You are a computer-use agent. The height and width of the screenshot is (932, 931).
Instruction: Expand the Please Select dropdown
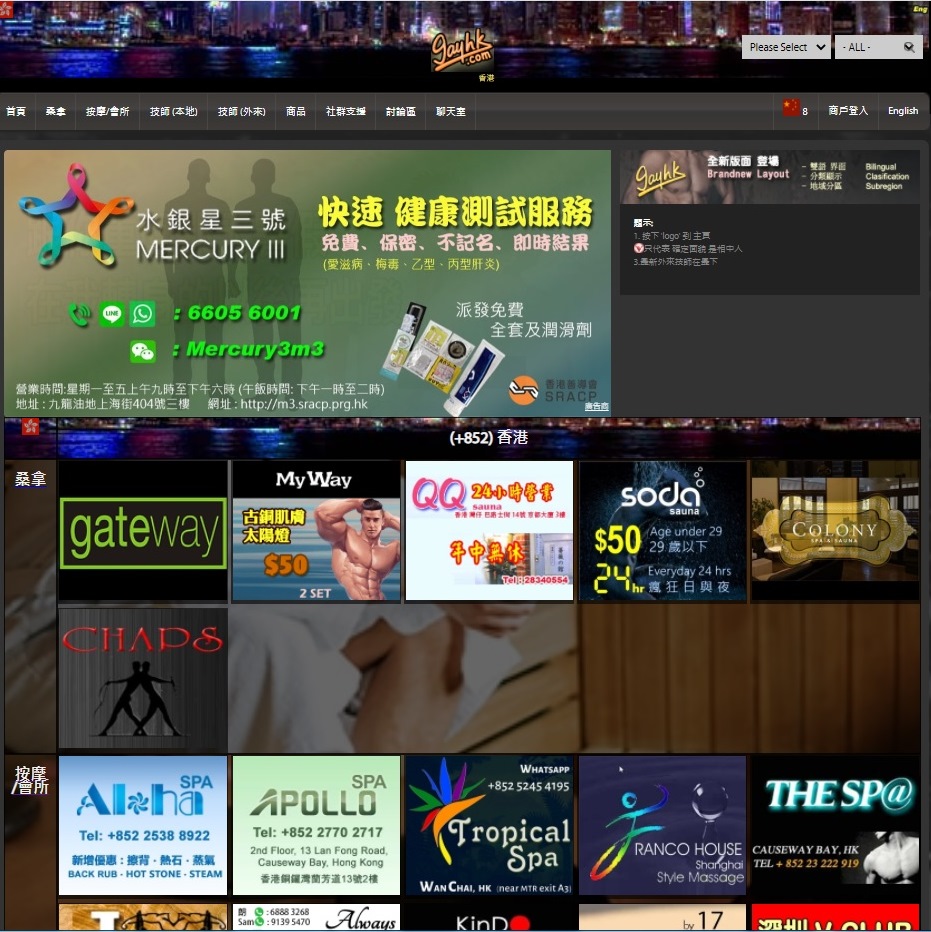(786, 47)
